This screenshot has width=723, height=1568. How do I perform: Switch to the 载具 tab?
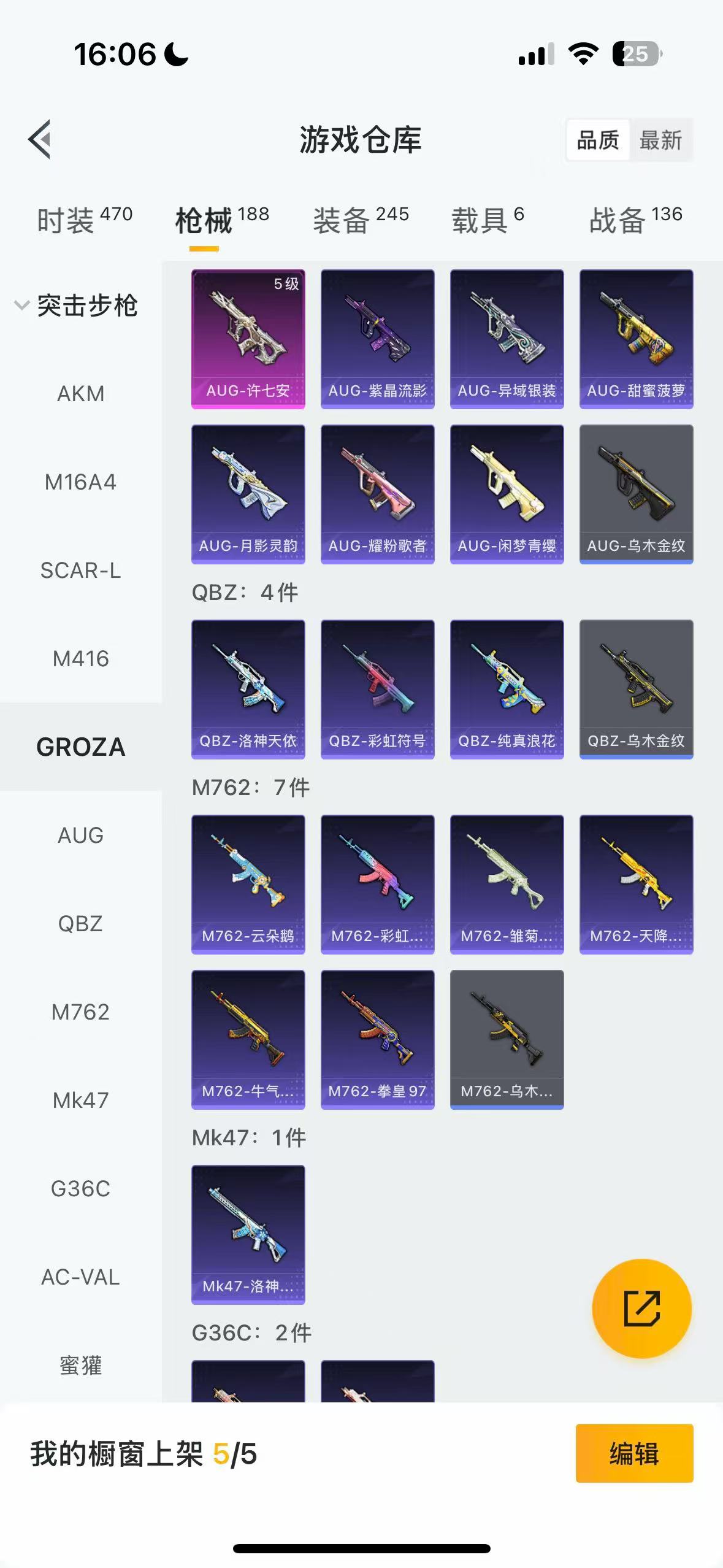coord(488,220)
